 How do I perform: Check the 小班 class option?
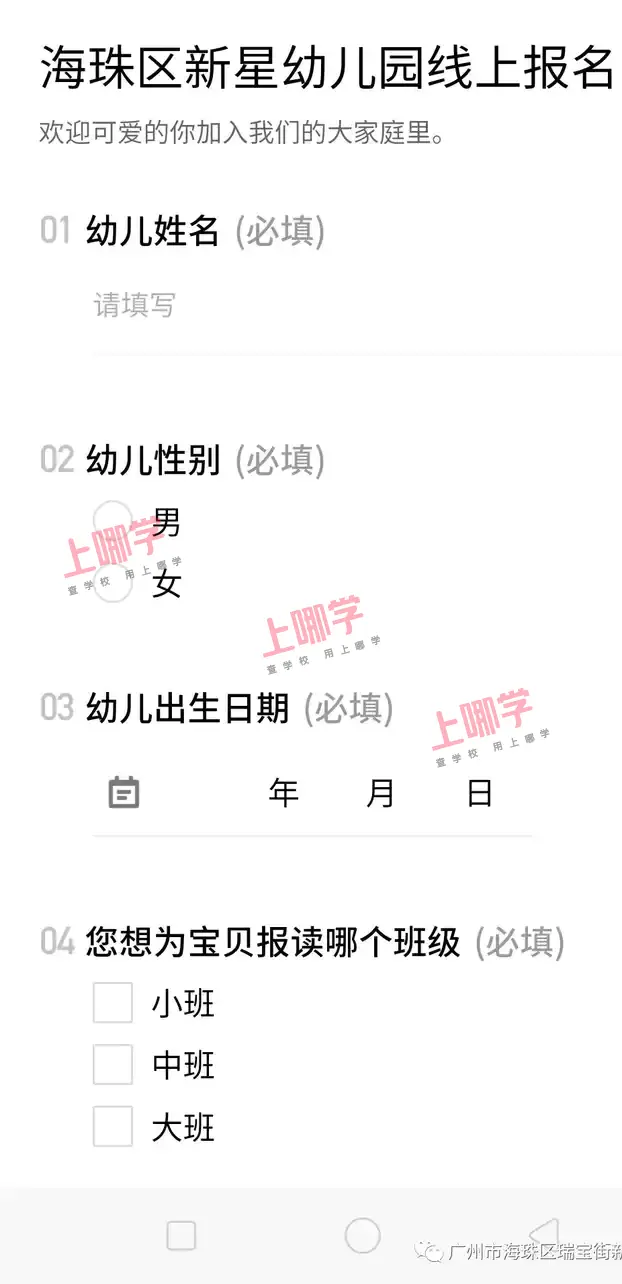[x=113, y=1003]
